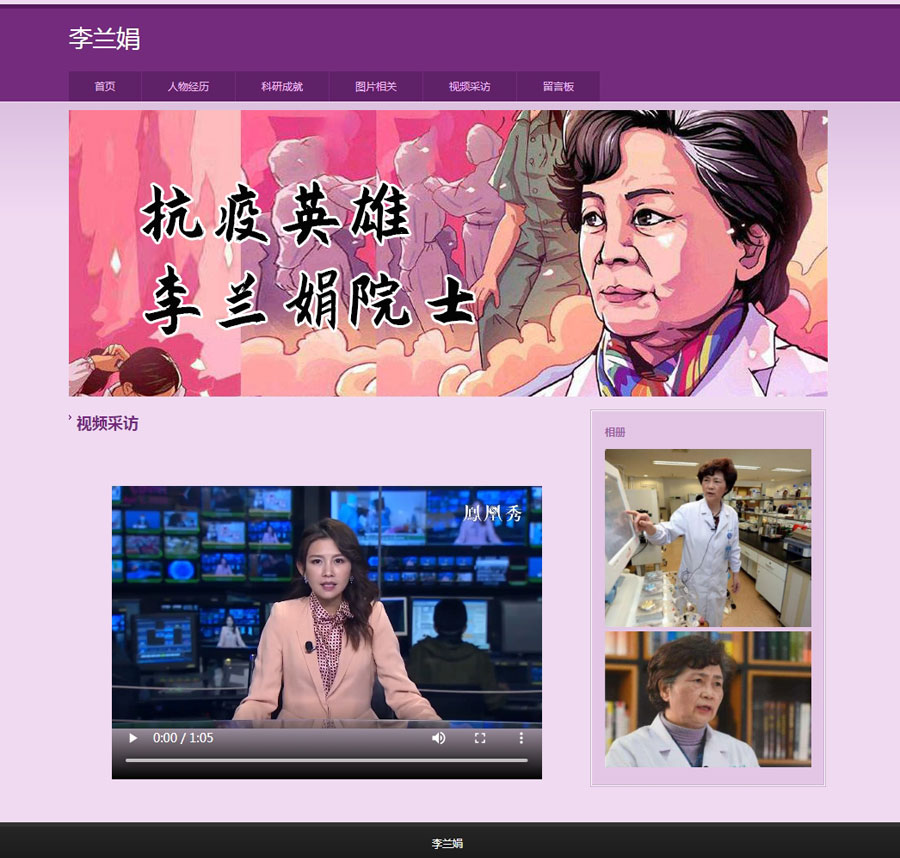
Task: Open the album photo in the laboratory
Action: pyautogui.click(x=707, y=537)
